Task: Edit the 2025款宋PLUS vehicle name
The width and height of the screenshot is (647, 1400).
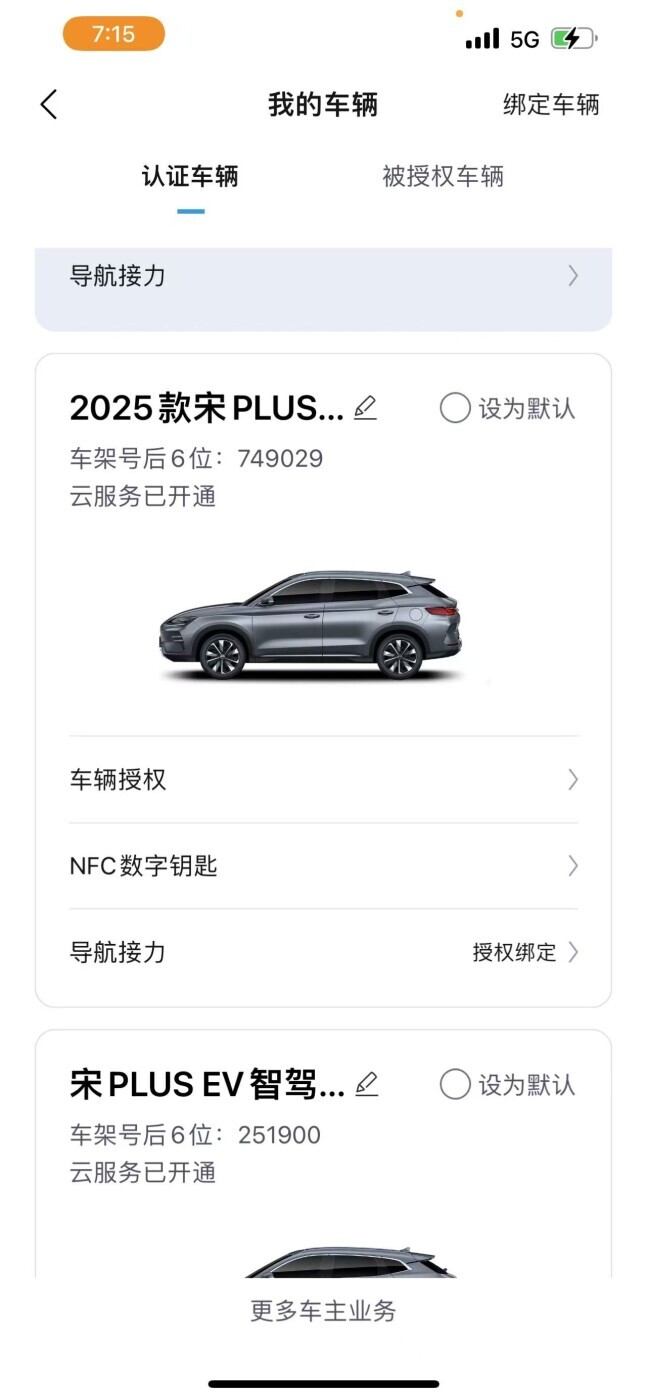Action: coord(365,408)
